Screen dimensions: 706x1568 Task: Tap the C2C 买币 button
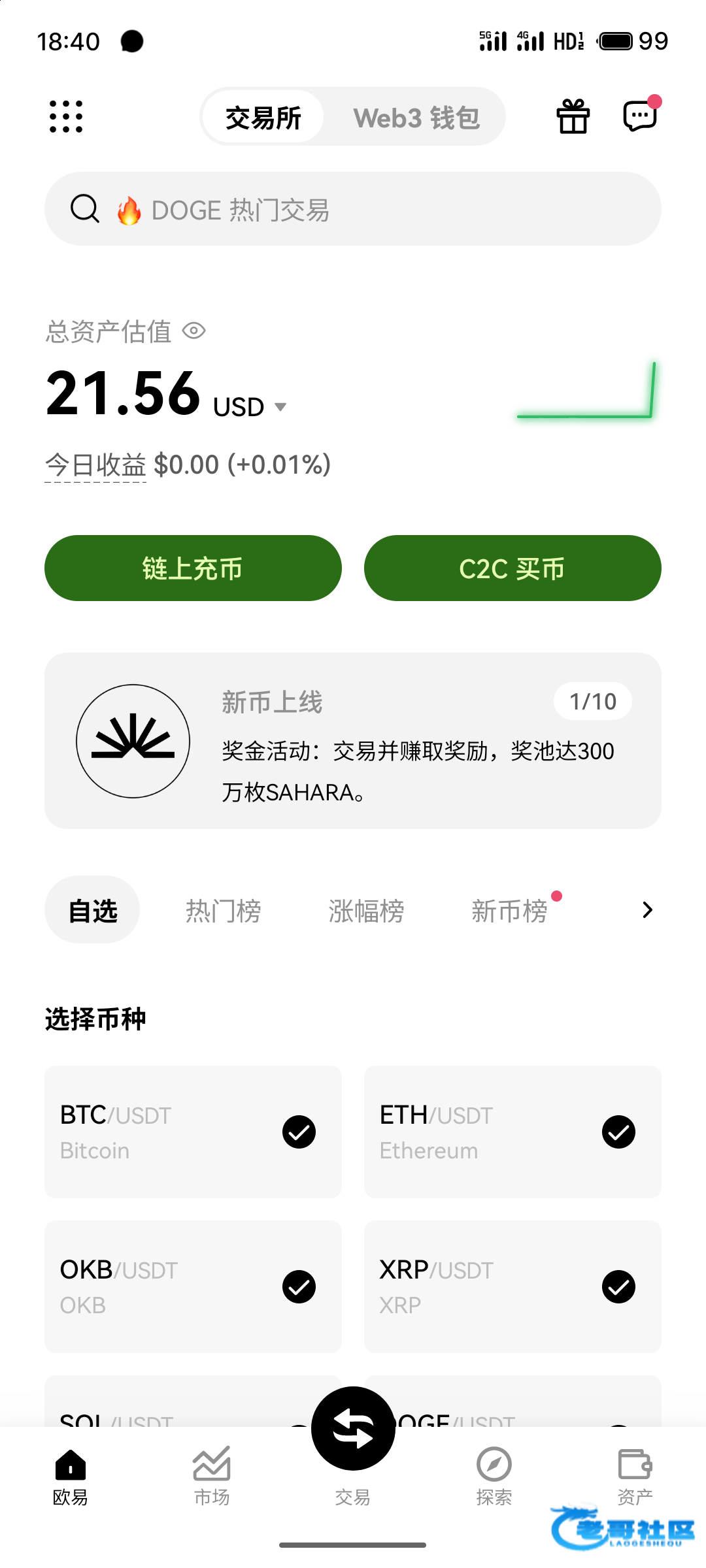coord(513,568)
